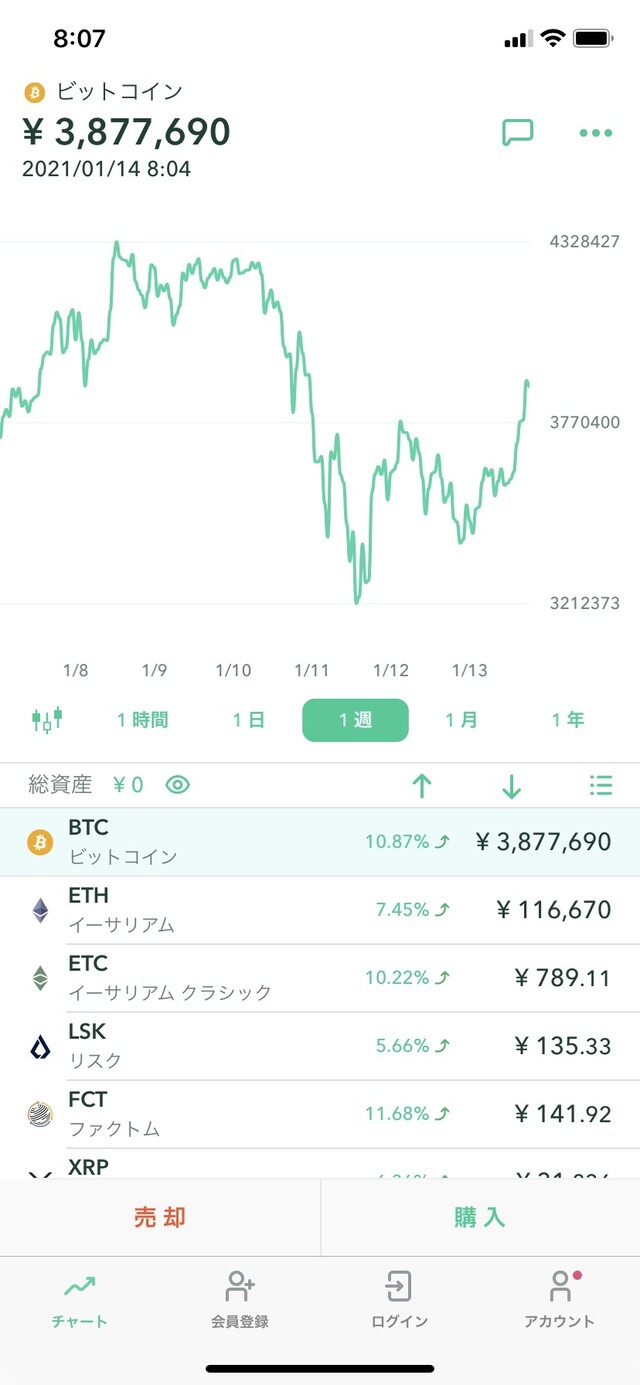
Task: Tap the 購入 buy button
Action: pyautogui.click(x=480, y=1217)
